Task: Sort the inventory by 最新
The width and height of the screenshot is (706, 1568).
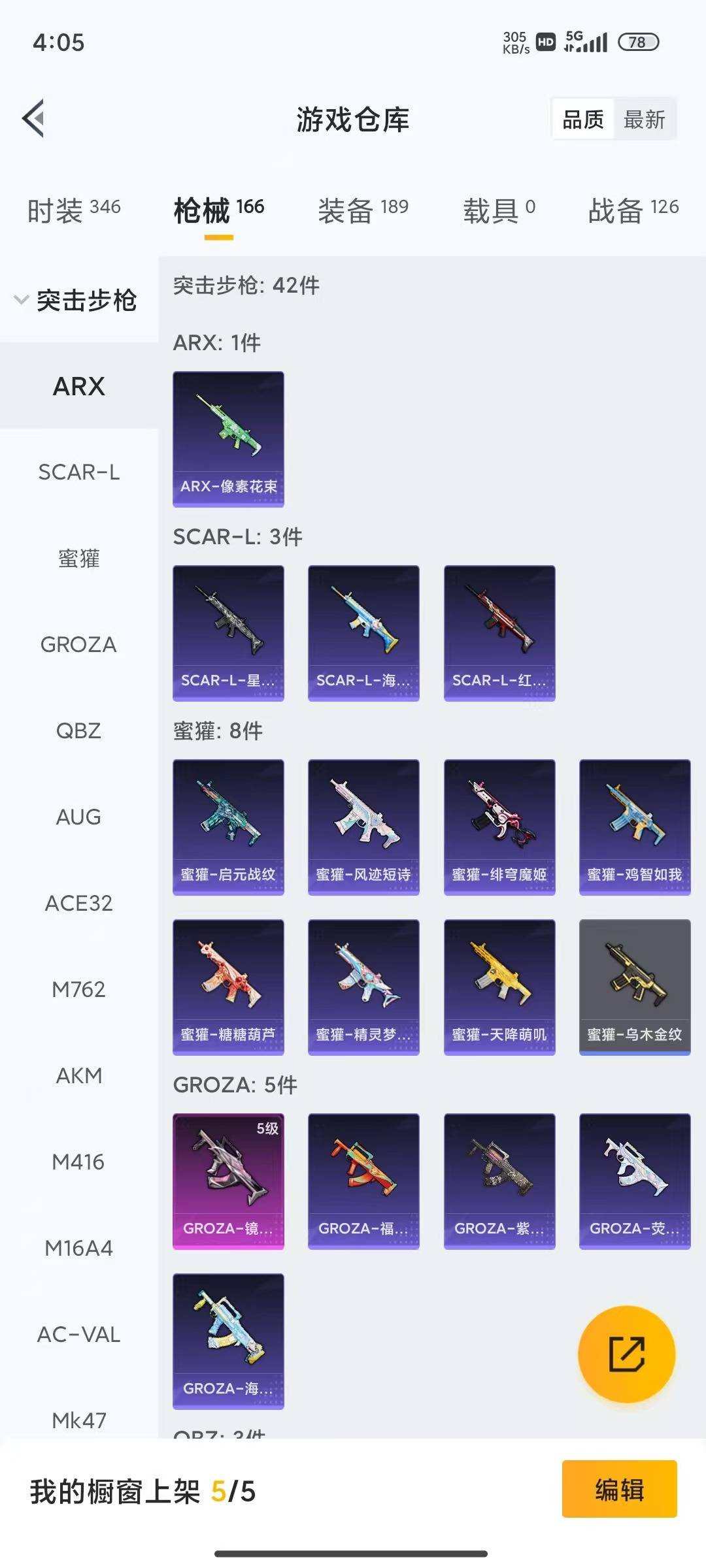Action: (644, 120)
